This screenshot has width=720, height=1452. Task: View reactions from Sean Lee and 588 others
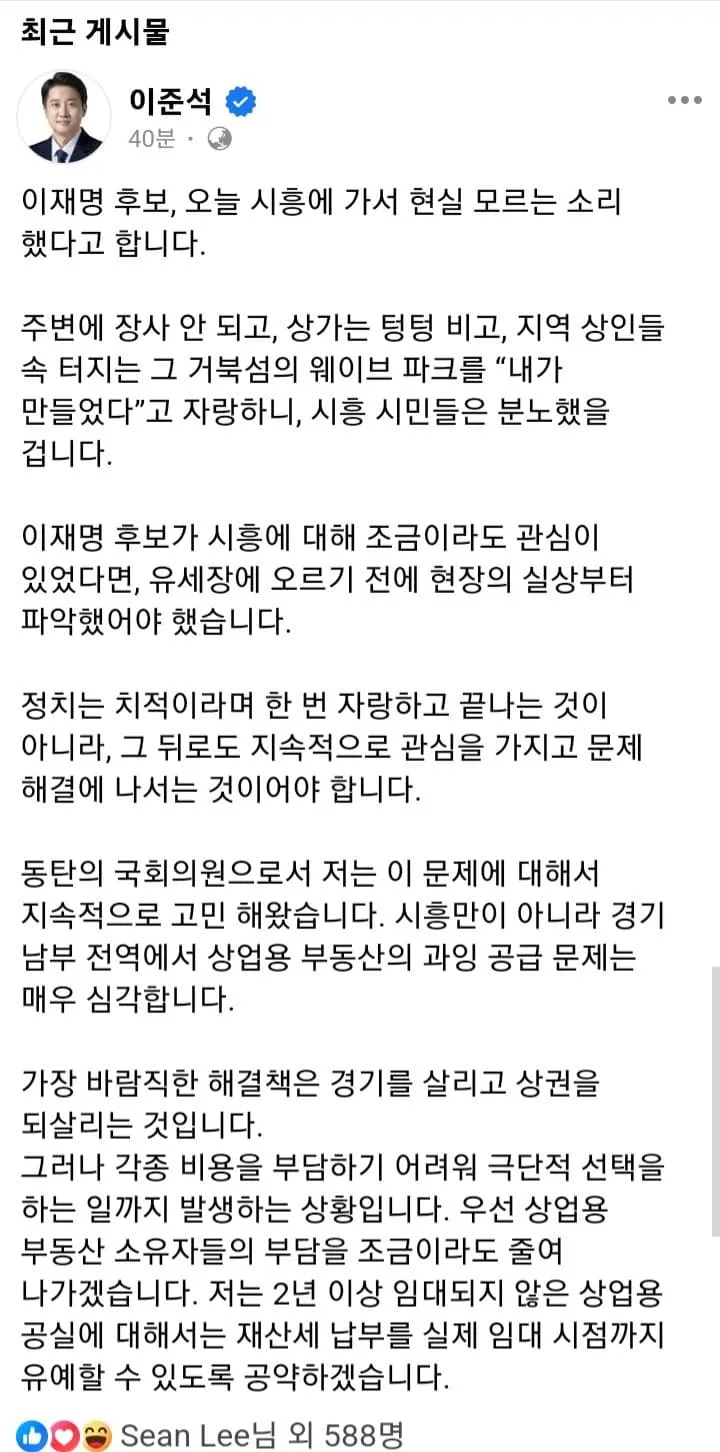260,1436
